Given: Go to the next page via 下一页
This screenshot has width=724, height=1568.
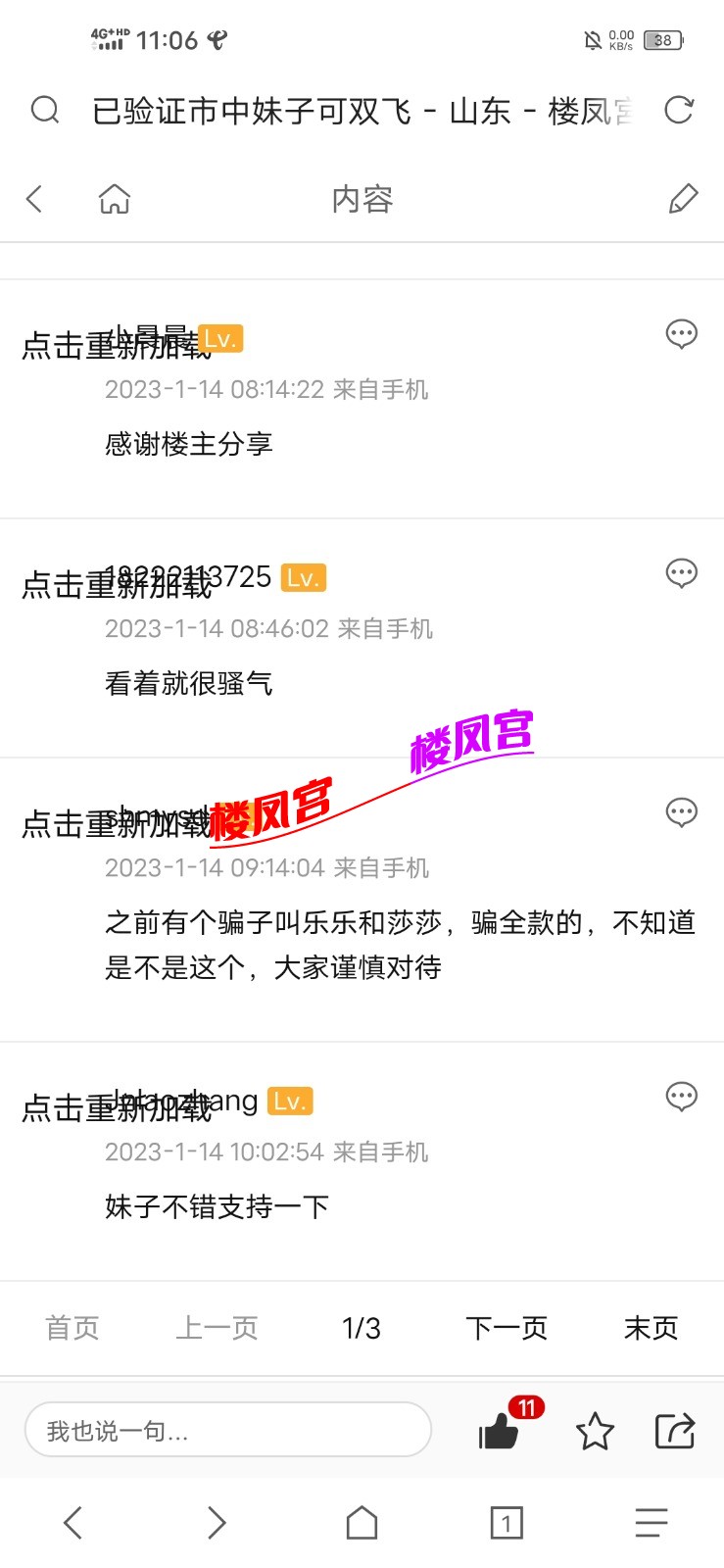Looking at the screenshot, I should (506, 1327).
